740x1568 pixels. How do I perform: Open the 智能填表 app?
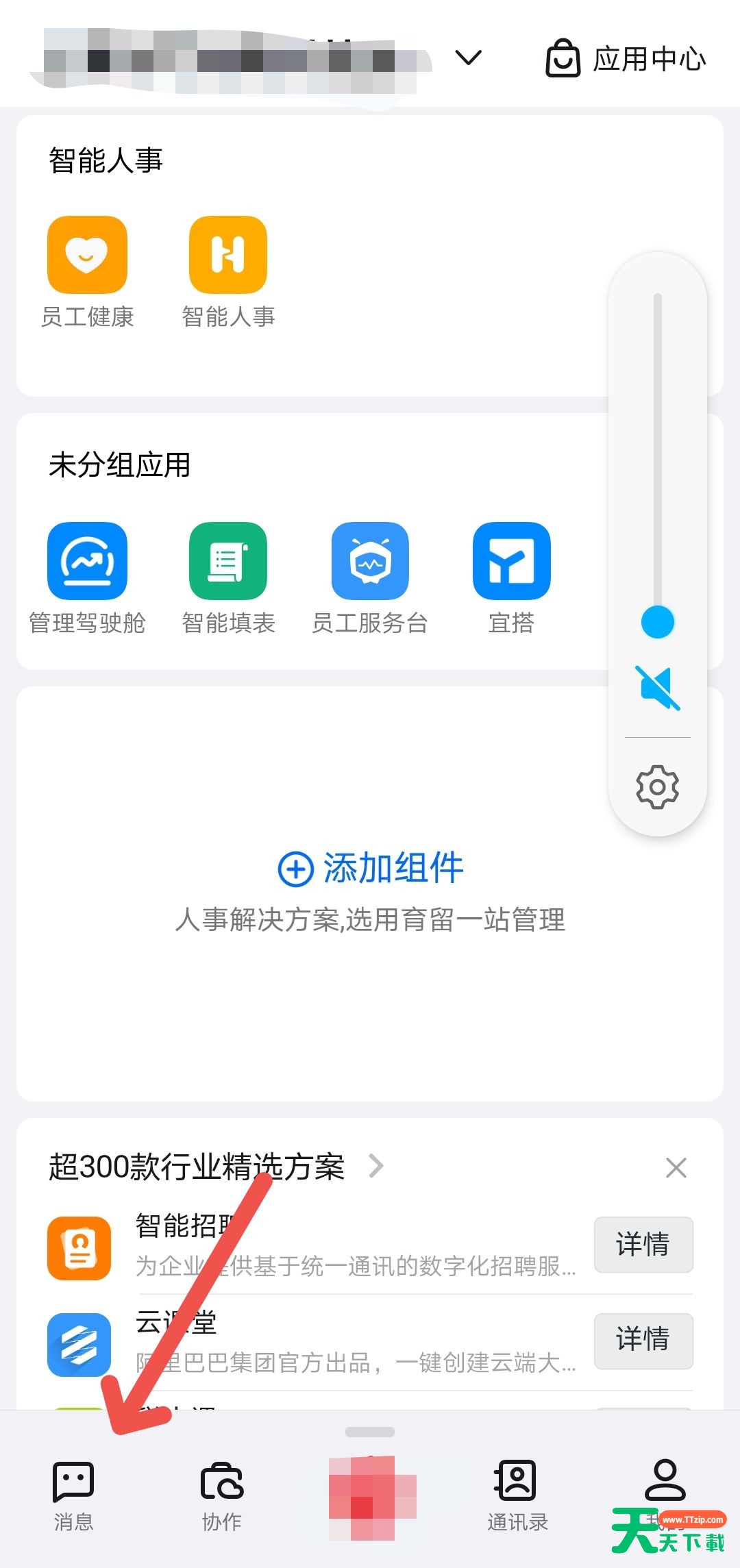point(228,578)
